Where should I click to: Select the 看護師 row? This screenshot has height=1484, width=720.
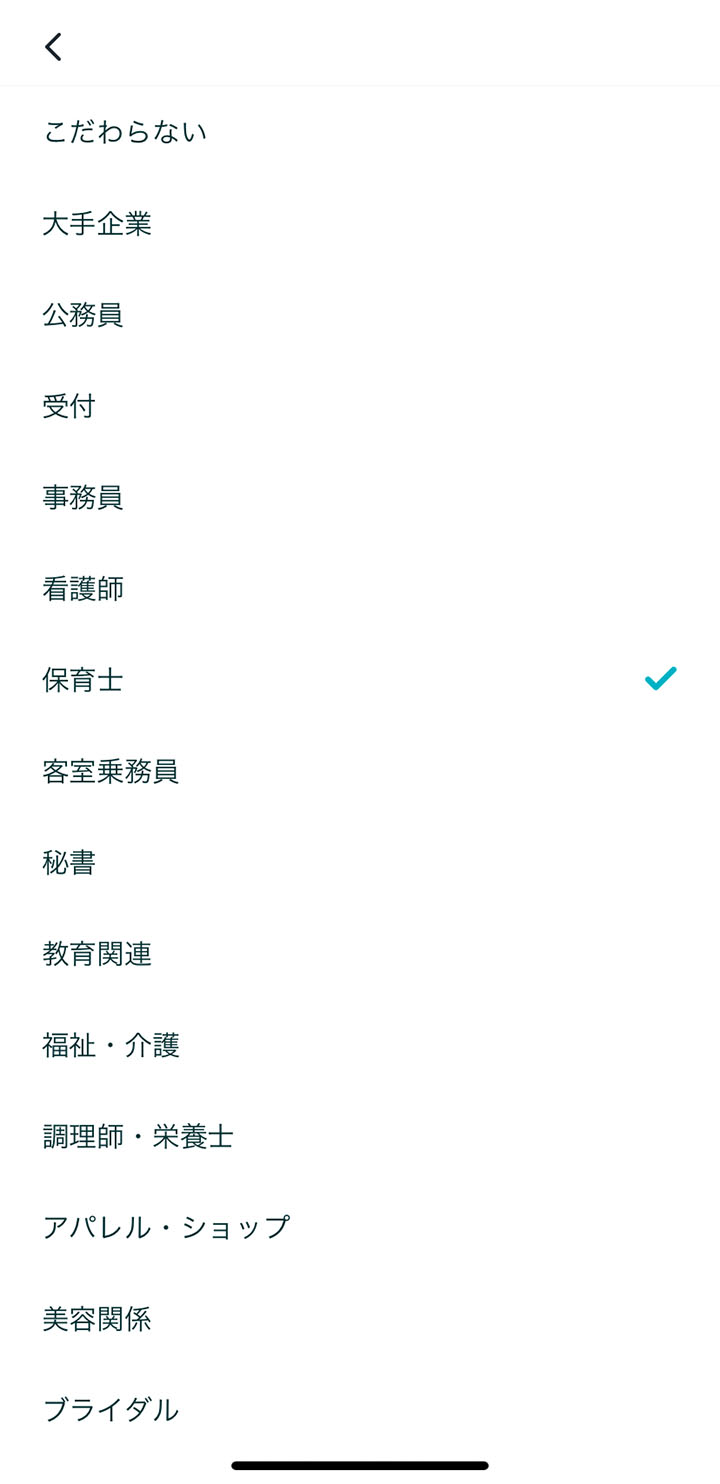click(x=360, y=589)
